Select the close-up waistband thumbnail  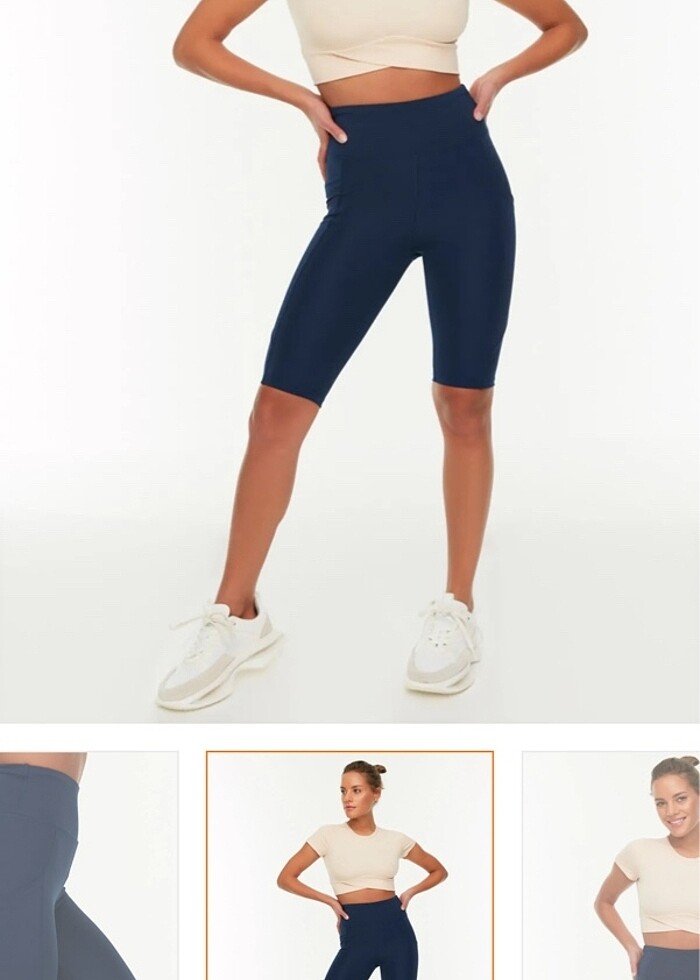88,866
